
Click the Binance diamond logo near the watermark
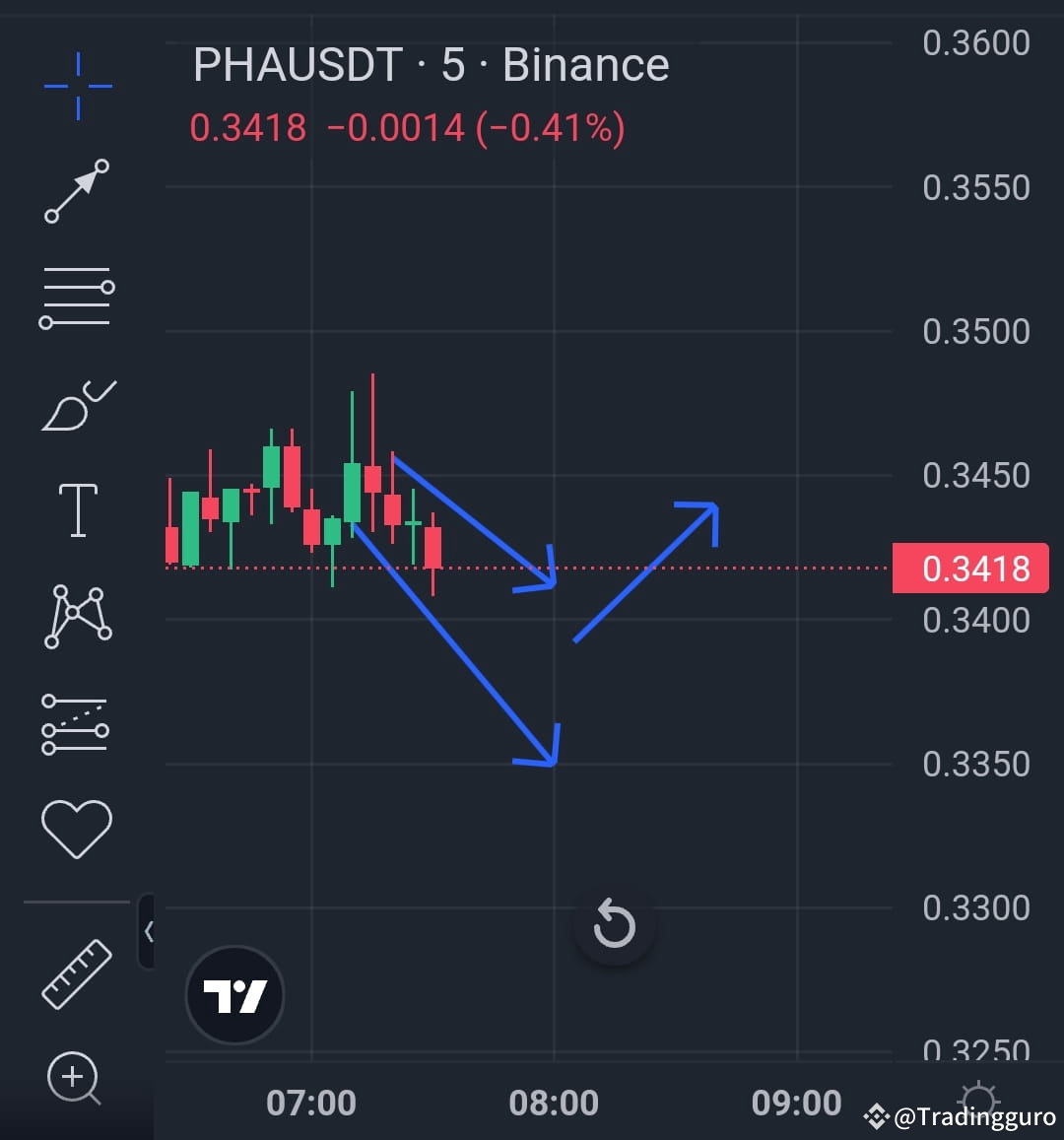click(876, 1116)
